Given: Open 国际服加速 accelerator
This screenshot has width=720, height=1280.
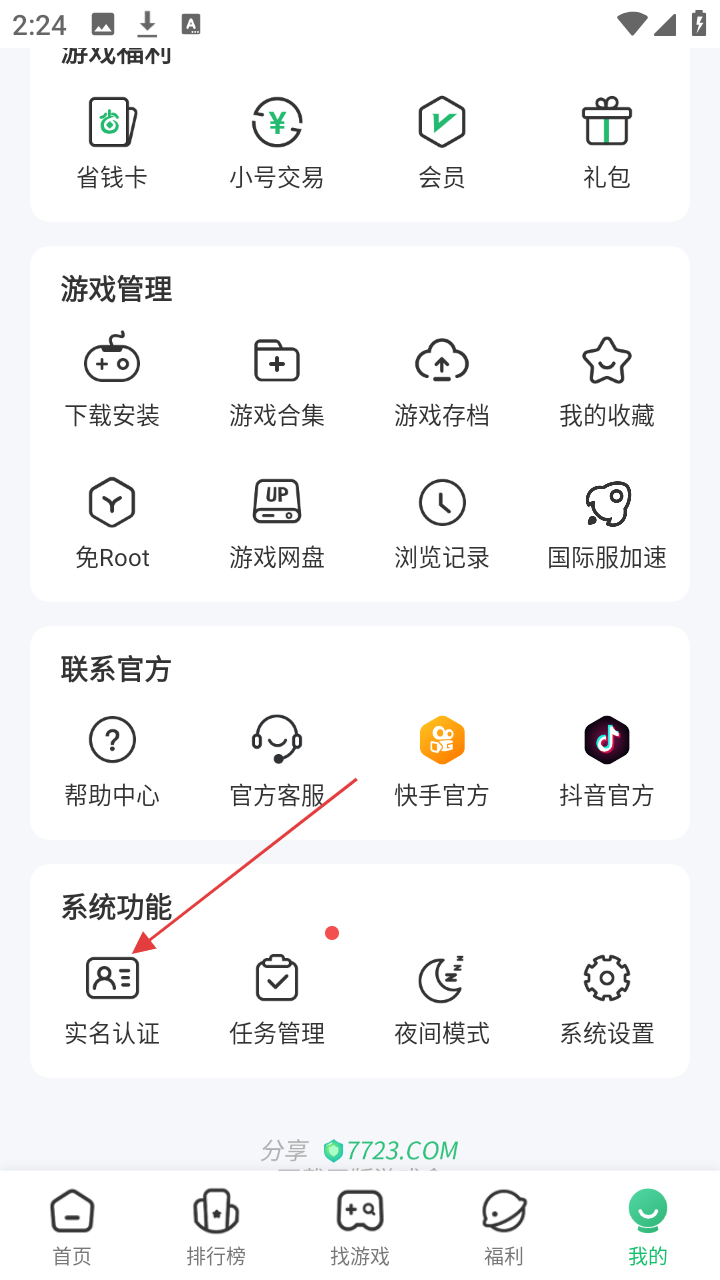Looking at the screenshot, I should coord(606,522).
